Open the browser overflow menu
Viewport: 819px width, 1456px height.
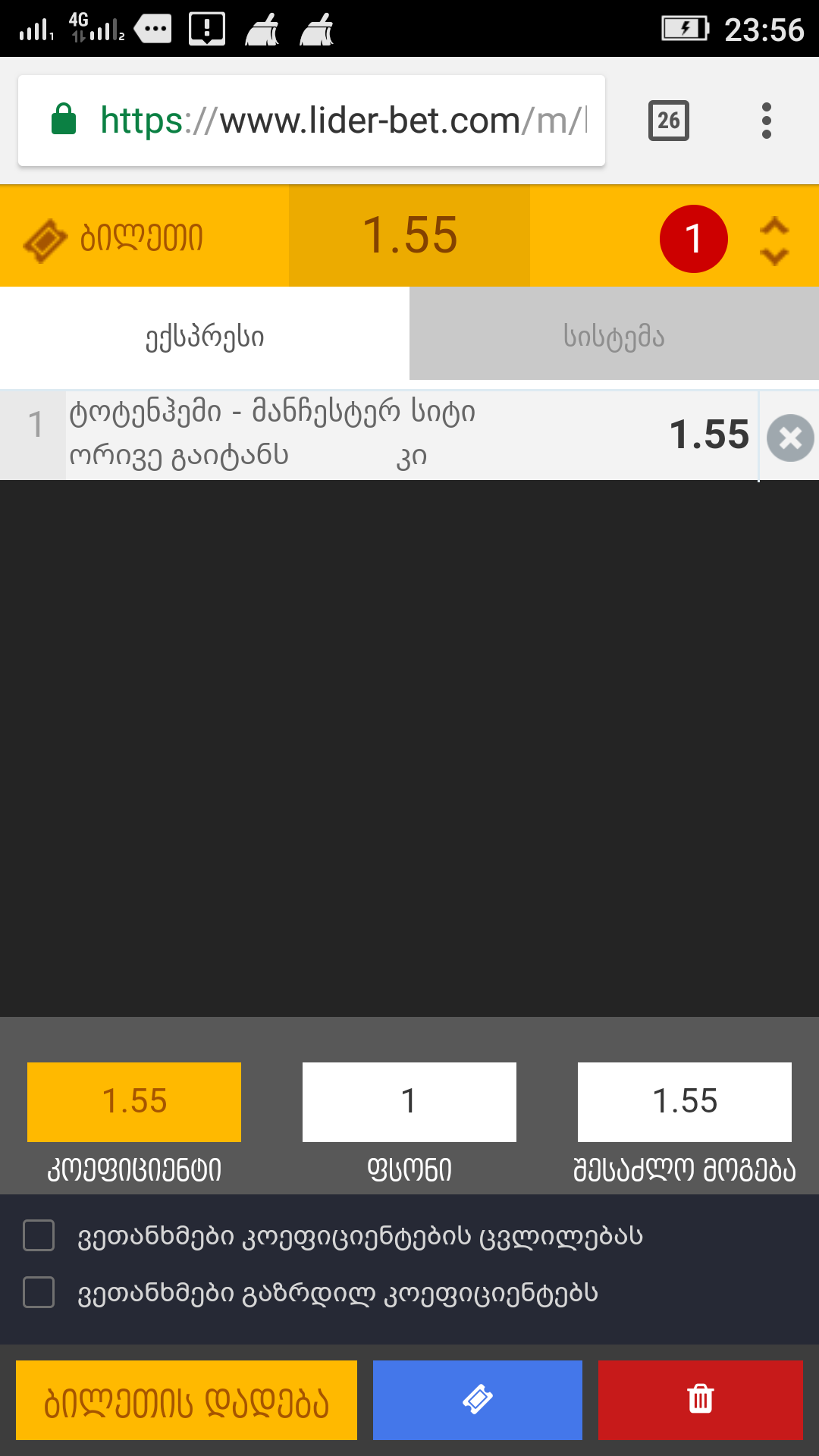click(766, 121)
